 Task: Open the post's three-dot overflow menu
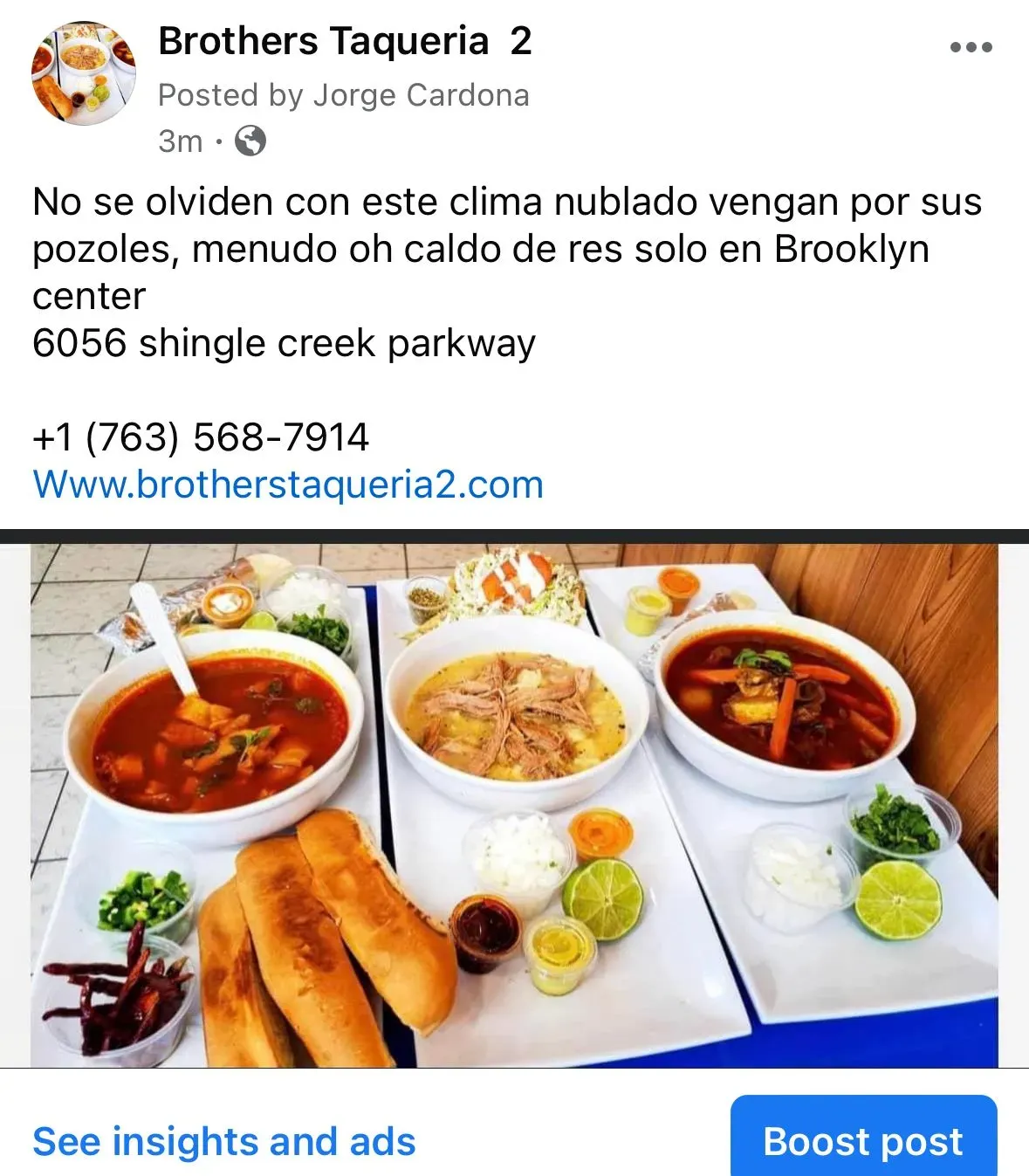coord(971,47)
